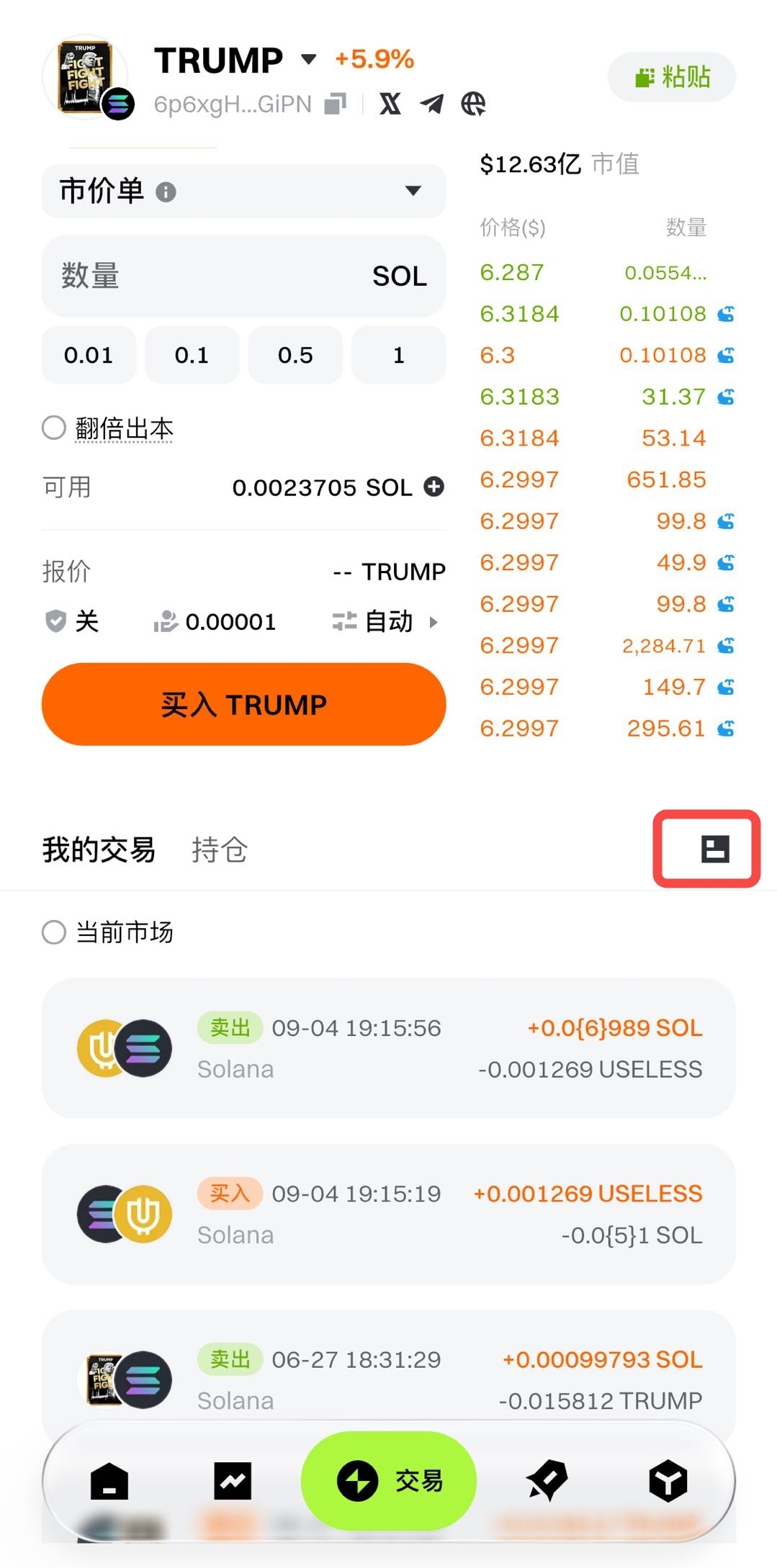
Task: Open the 卖出 trade from 09-04 19:15:56
Action: pos(388,1047)
